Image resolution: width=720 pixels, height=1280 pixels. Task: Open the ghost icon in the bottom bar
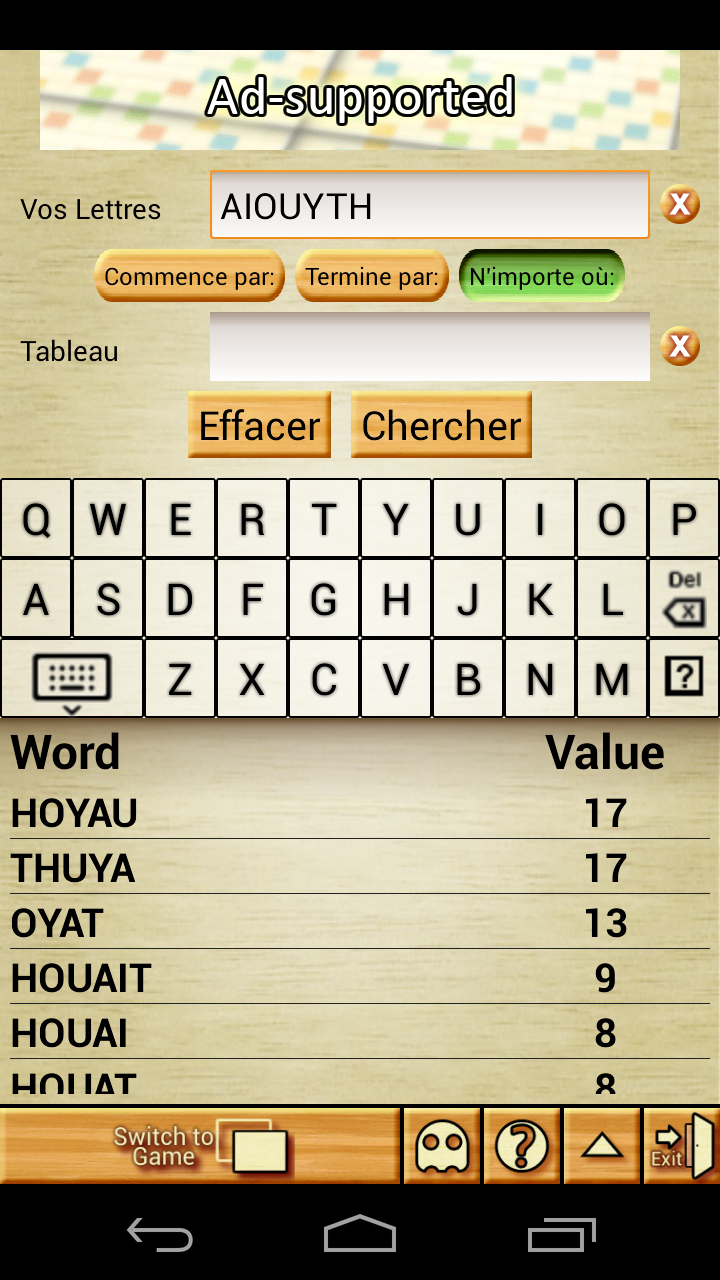tap(441, 1146)
